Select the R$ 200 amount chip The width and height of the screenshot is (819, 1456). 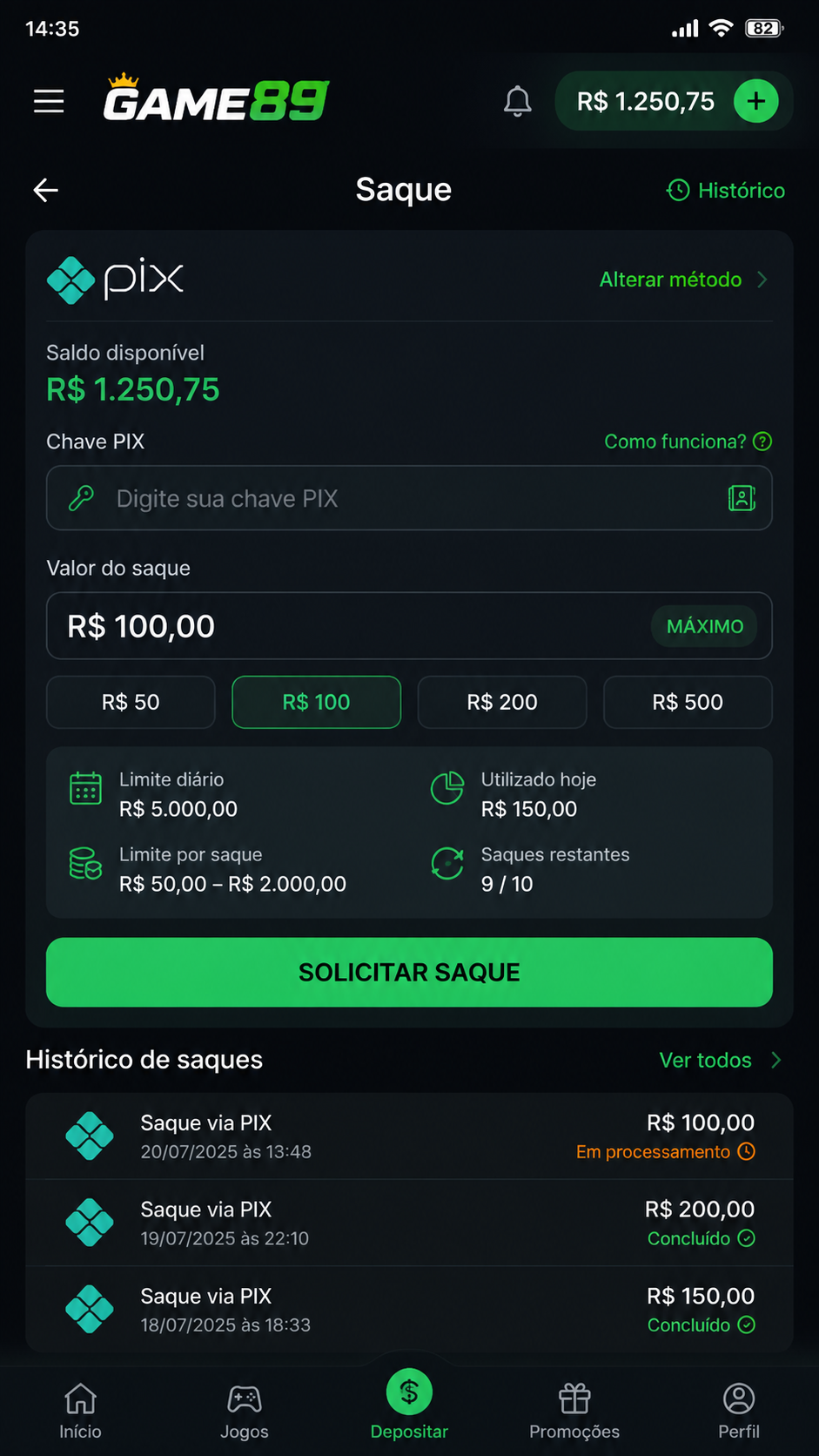pyautogui.click(x=502, y=702)
